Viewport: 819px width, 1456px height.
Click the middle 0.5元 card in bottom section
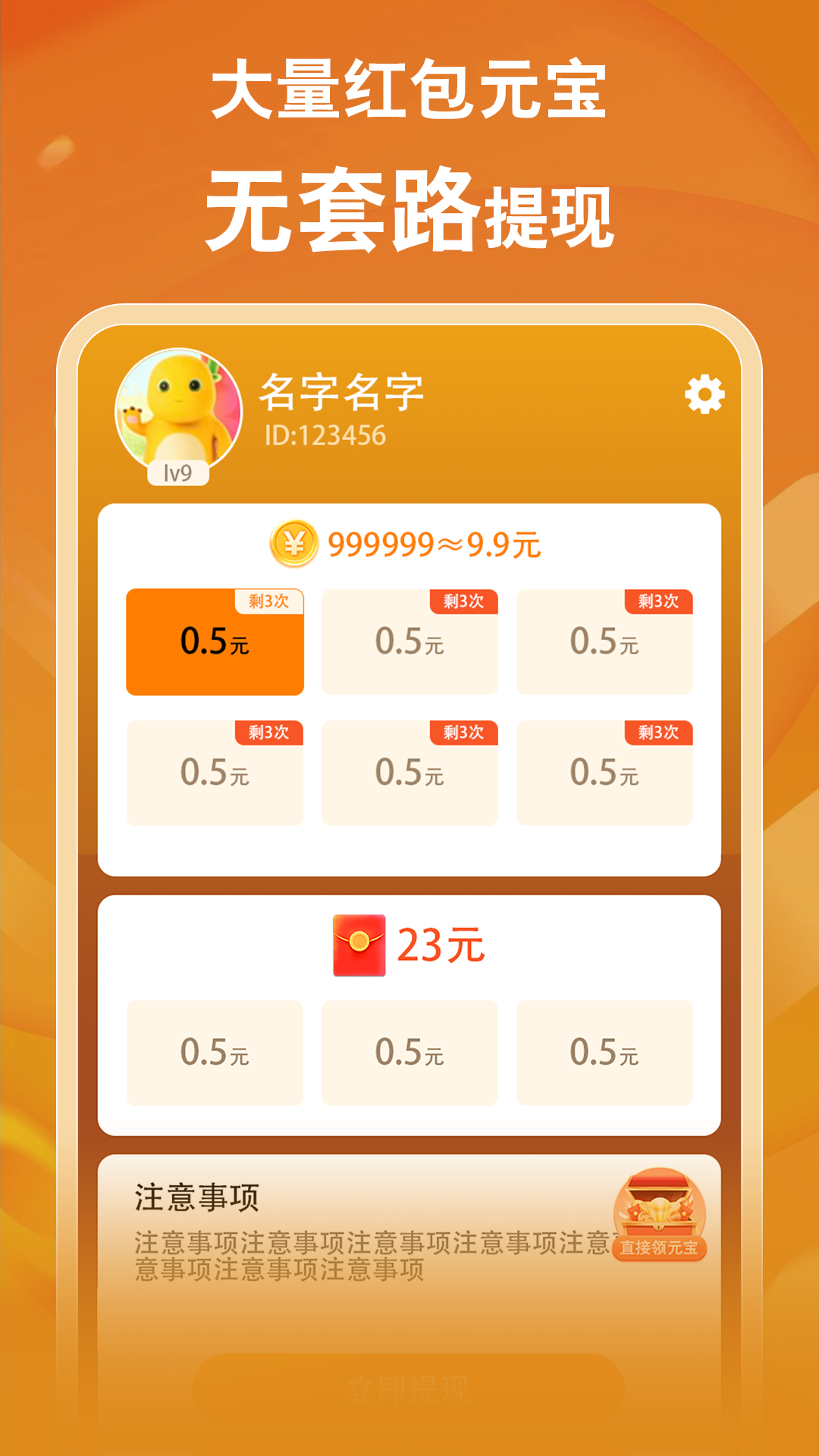point(409,1053)
